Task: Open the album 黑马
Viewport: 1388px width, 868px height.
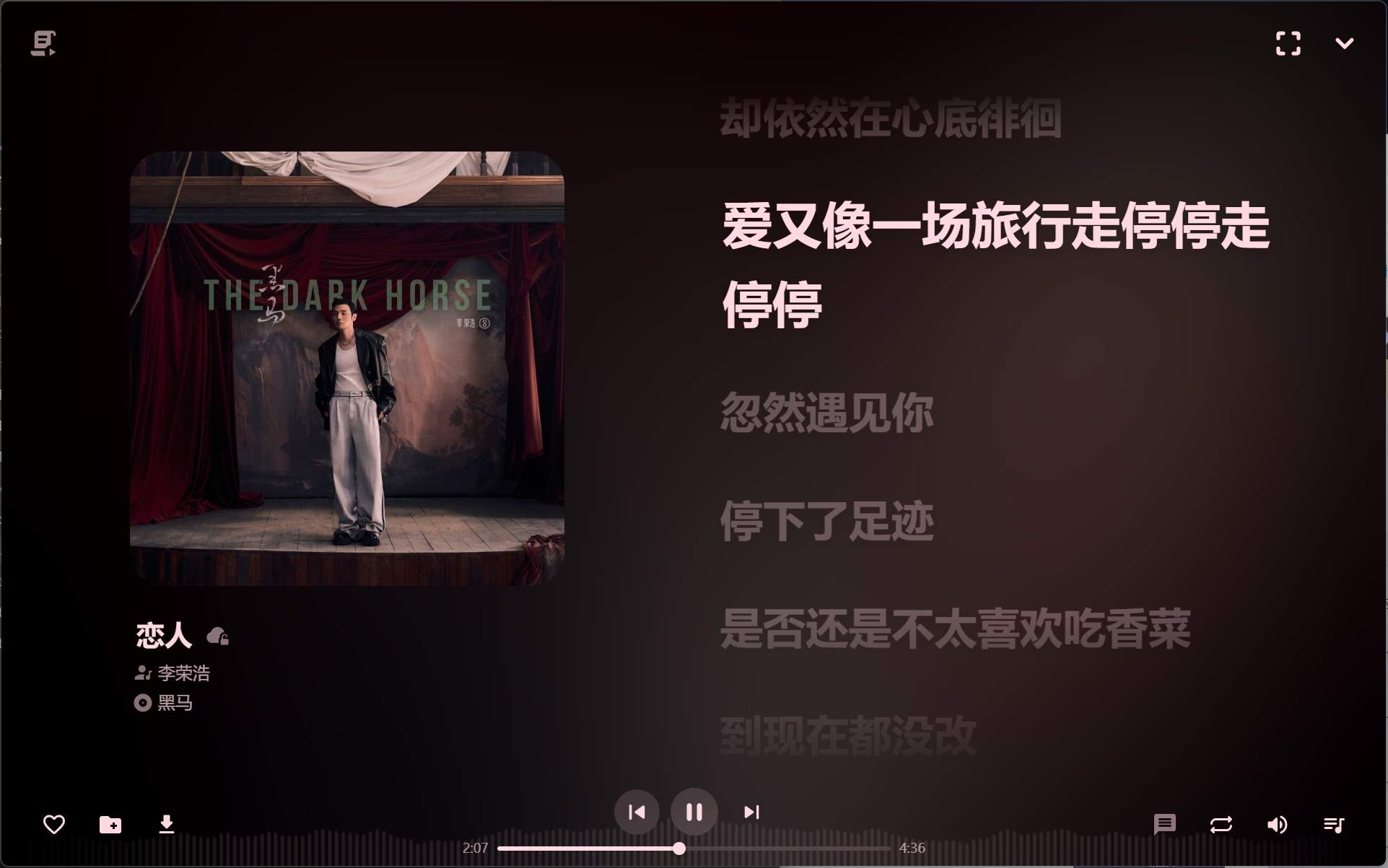Action: click(x=175, y=703)
